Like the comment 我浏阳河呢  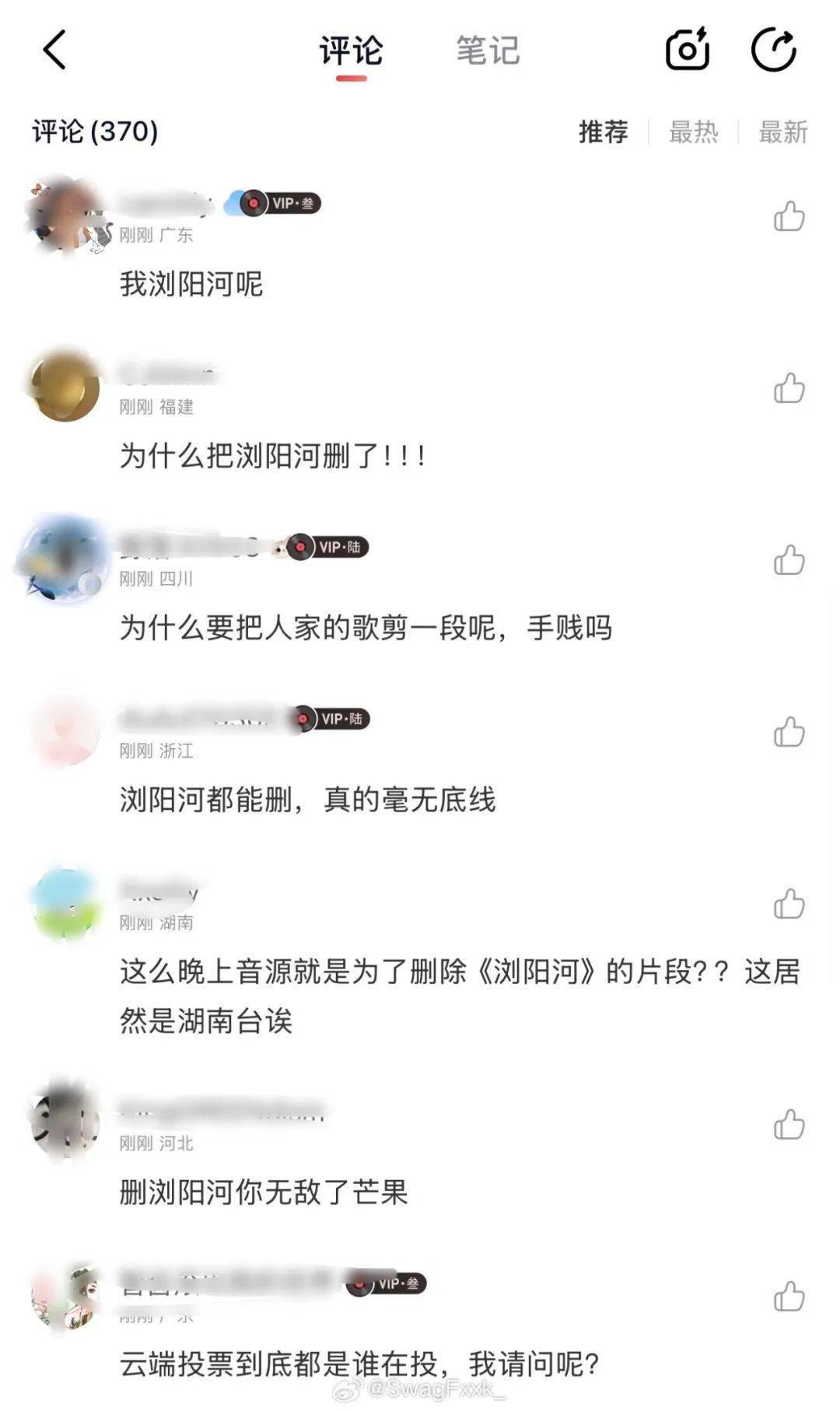789,216
